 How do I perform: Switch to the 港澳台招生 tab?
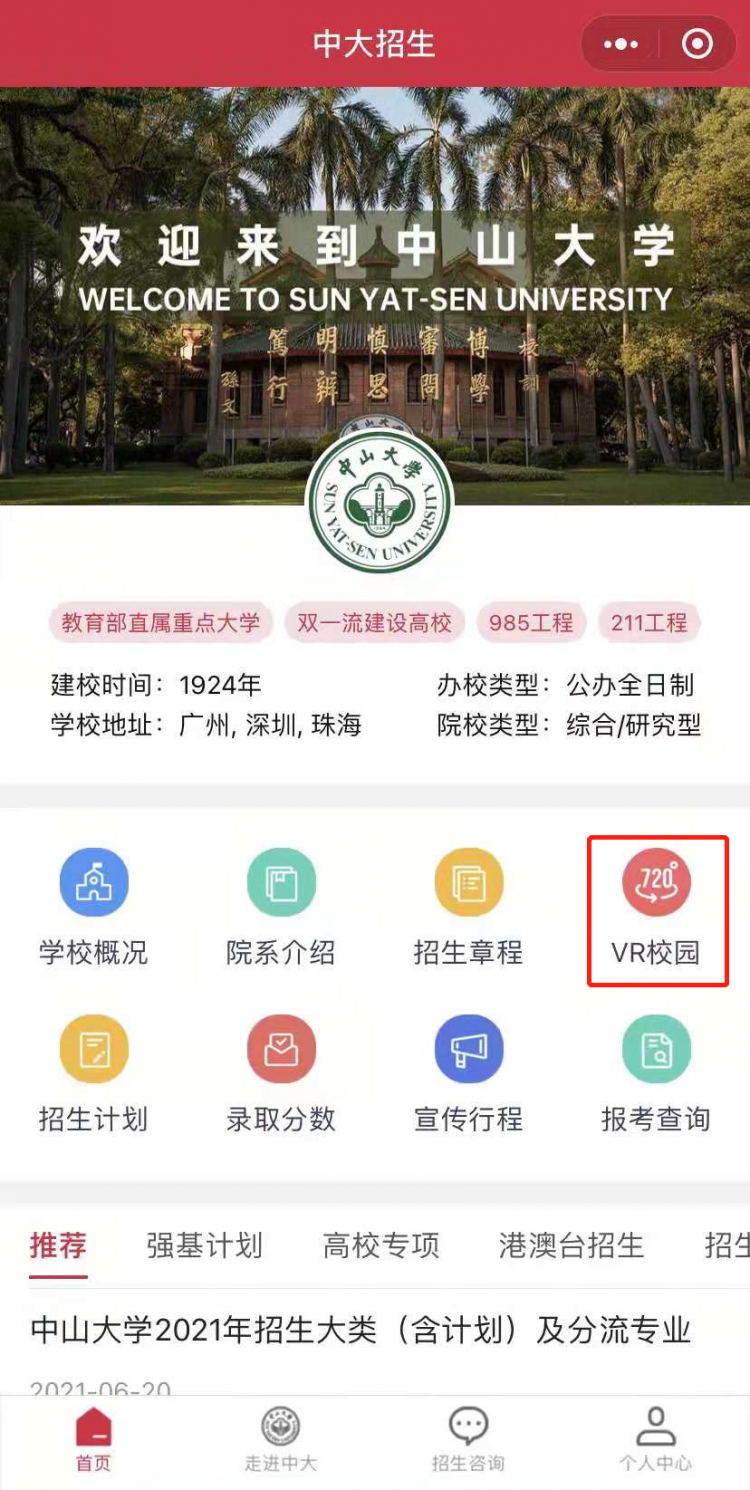(x=571, y=1246)
